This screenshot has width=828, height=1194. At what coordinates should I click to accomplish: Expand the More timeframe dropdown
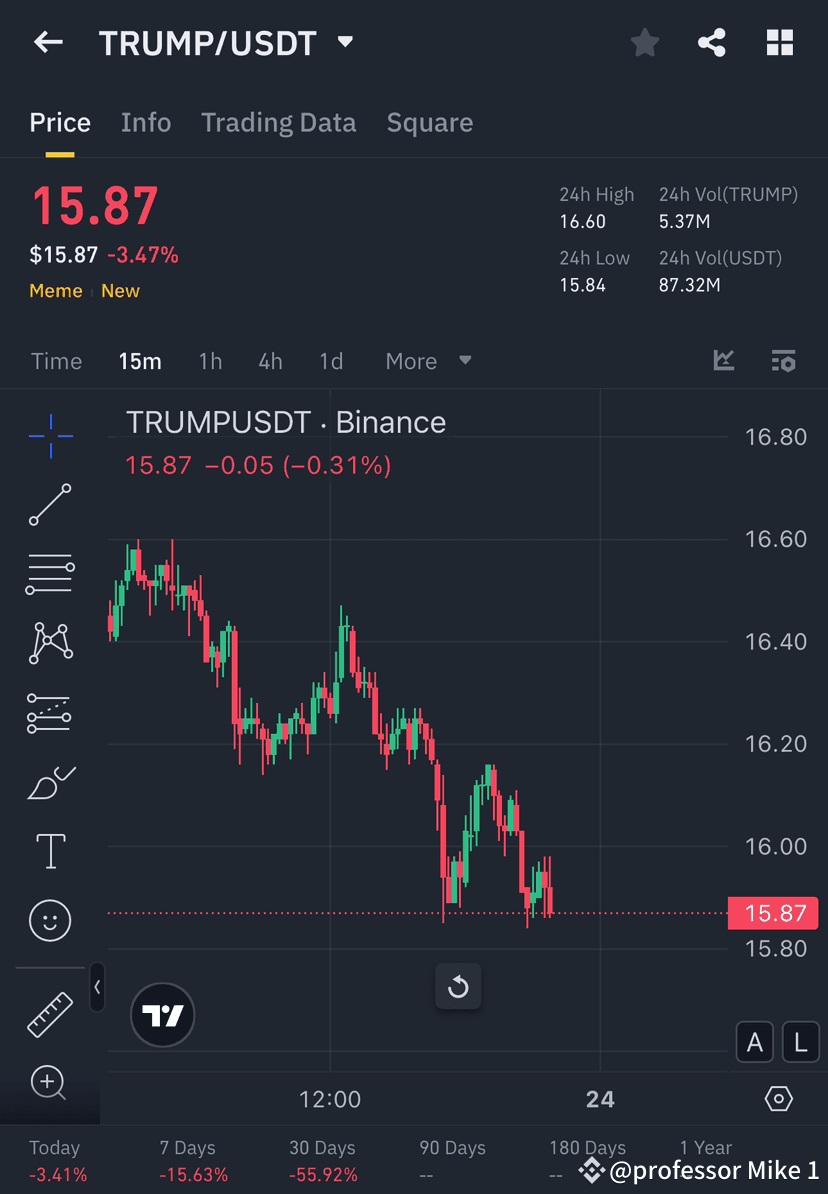point(428,361)
